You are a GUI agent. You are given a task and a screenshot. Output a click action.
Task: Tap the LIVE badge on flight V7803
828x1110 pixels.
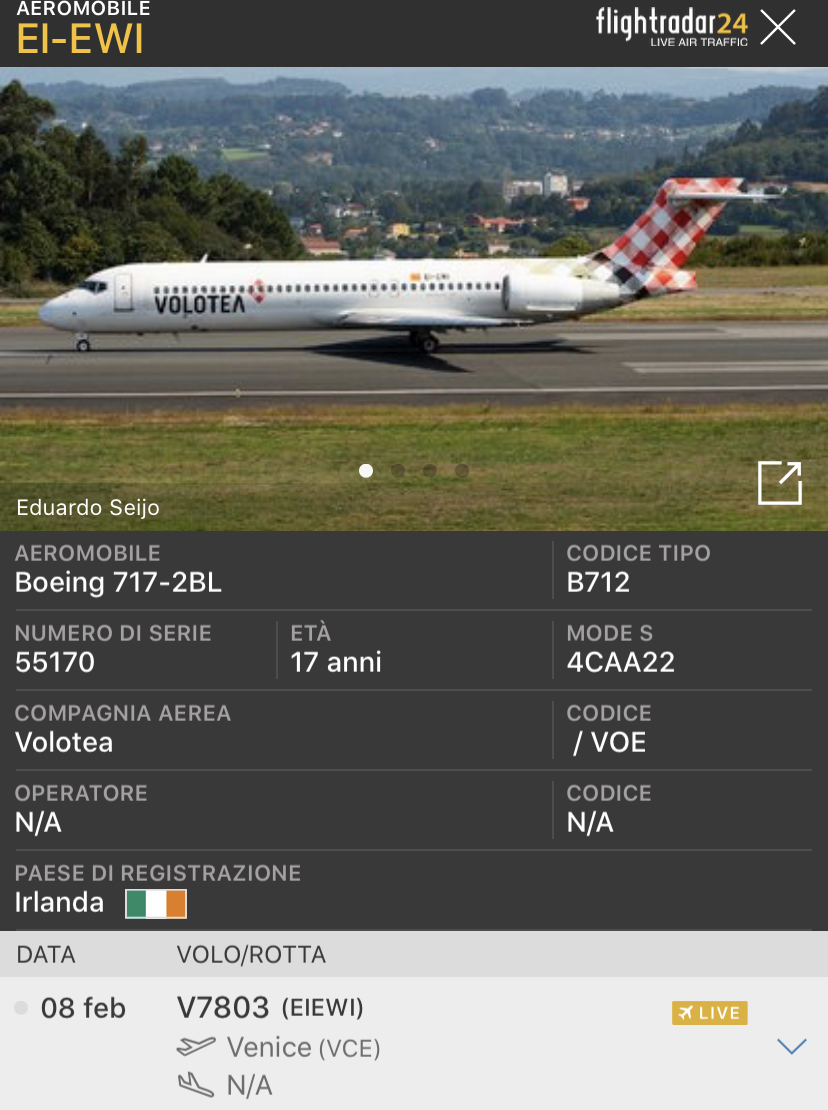[709, 1013]
